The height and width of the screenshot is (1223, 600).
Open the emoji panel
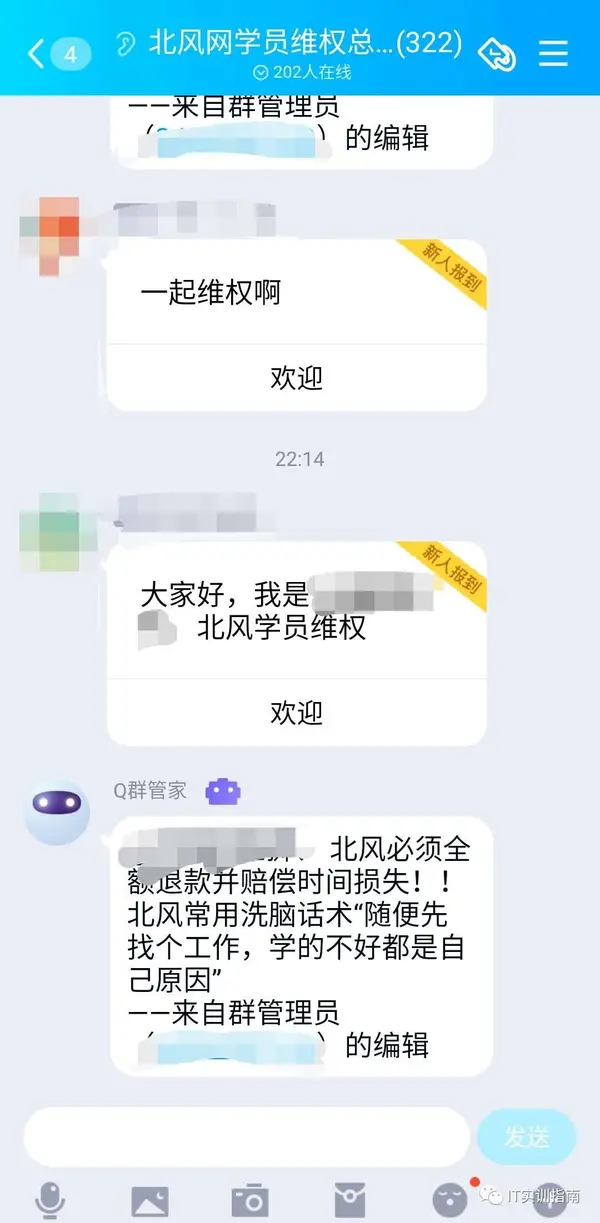[449, 1198]
